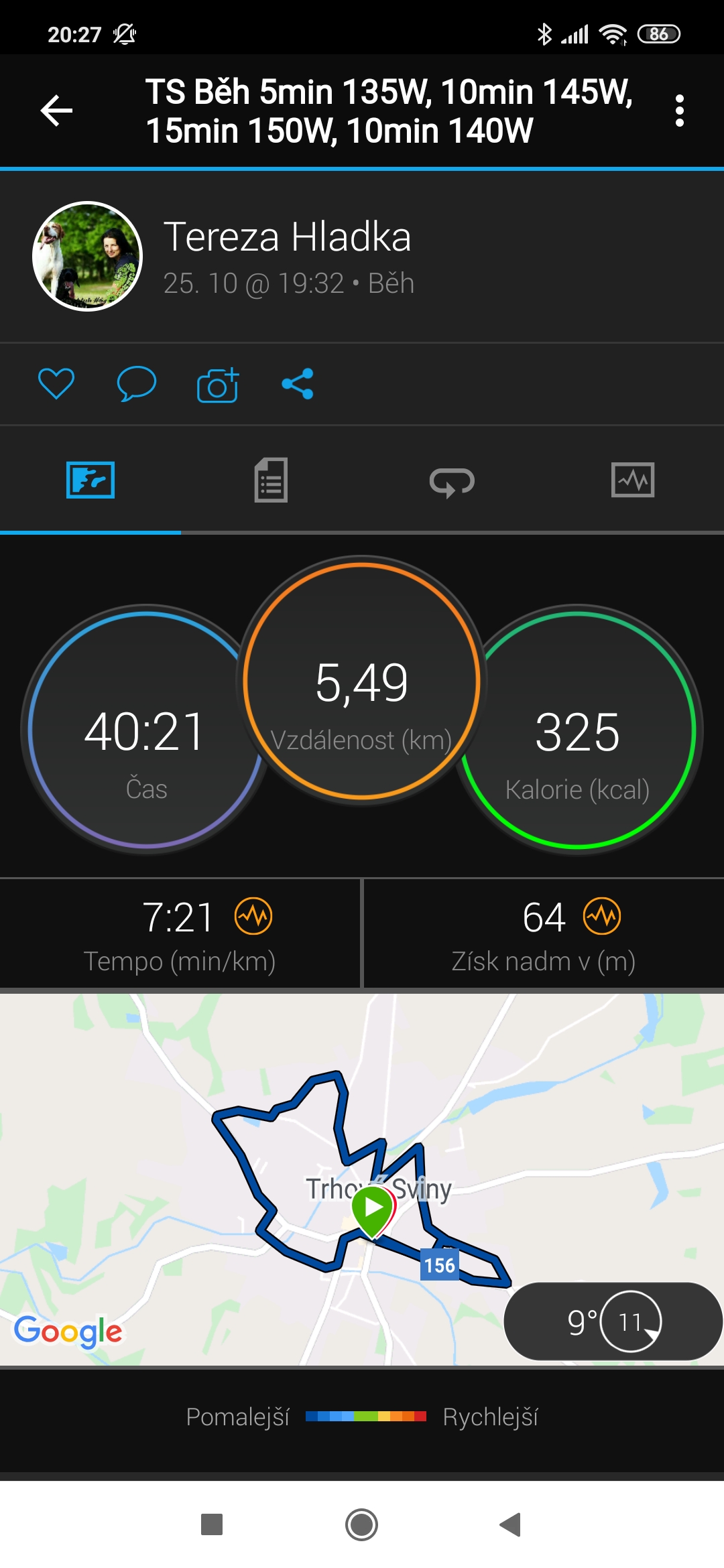
Task: Share this run activity
Action: point(298,384)
